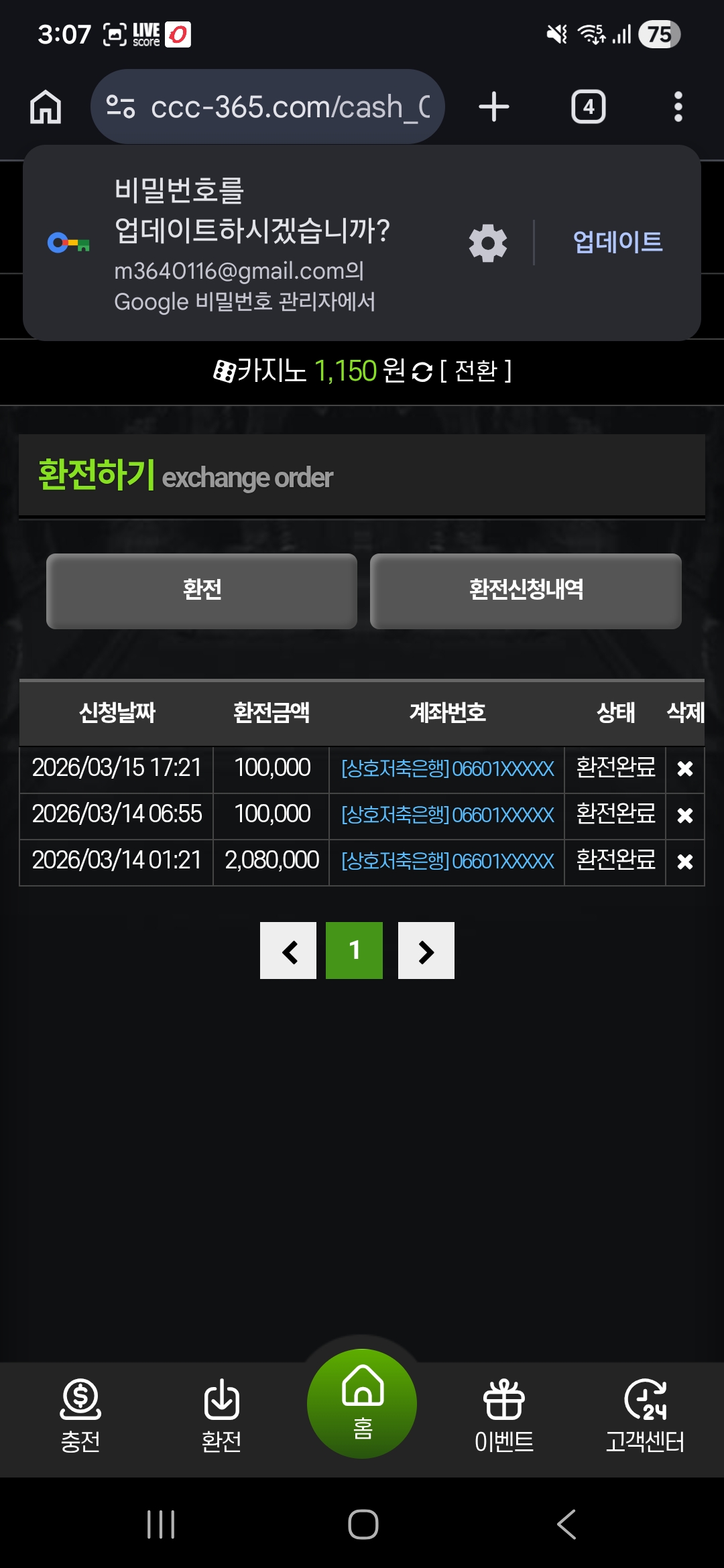Viewport: 724px width, 1568px height.
Task: Select page 1 in pagination
Action: tap(355, 950)
